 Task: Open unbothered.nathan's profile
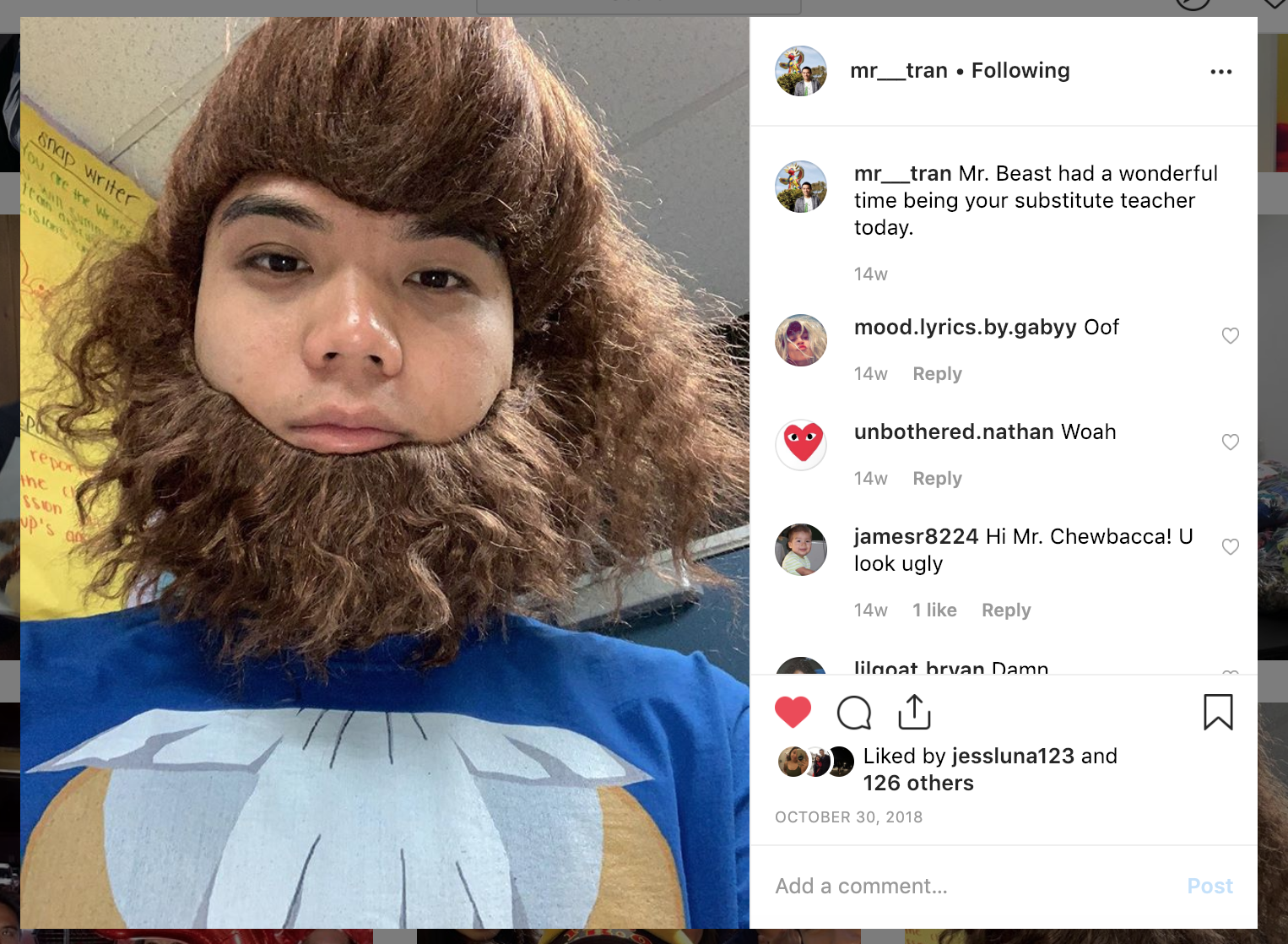coord(954,431)
